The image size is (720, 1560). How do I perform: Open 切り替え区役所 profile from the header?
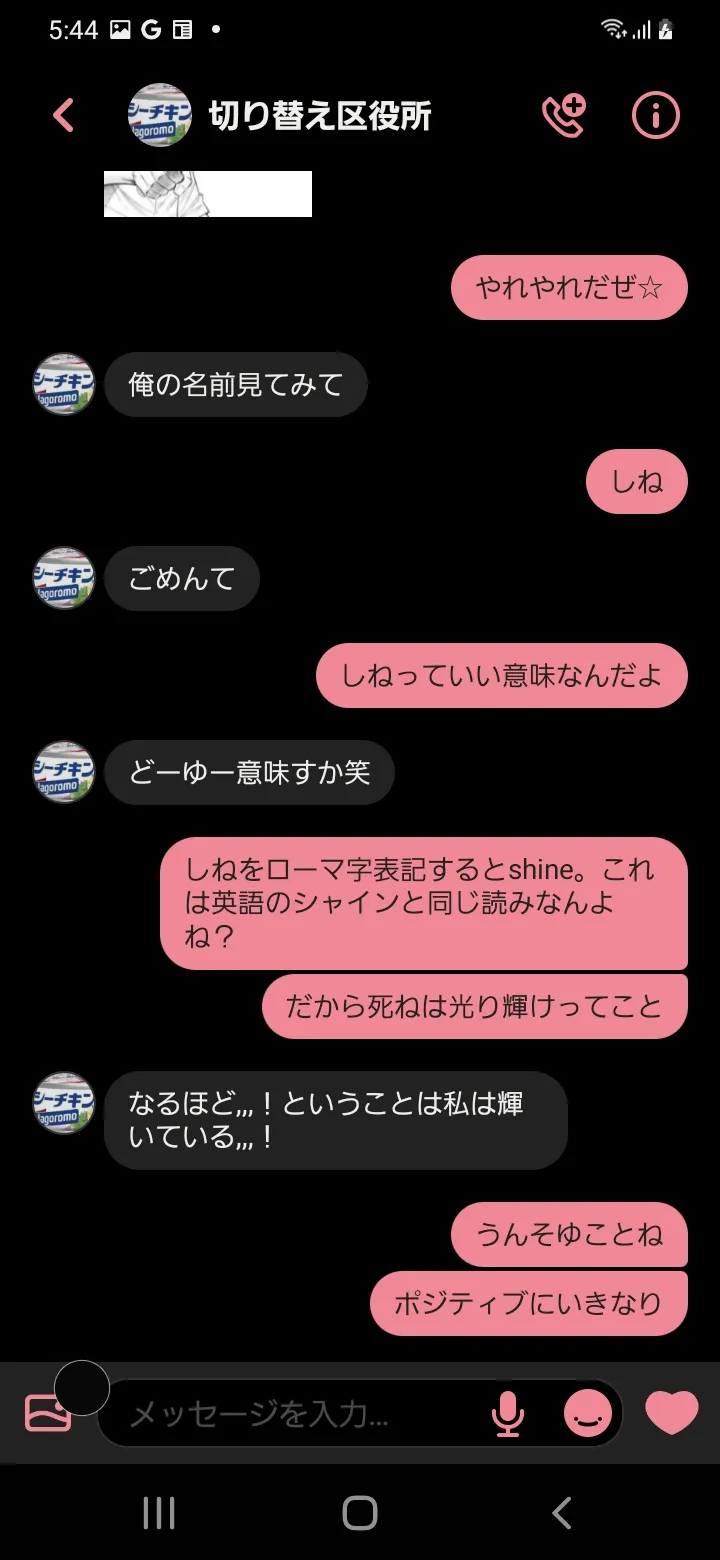pos(320,116)
